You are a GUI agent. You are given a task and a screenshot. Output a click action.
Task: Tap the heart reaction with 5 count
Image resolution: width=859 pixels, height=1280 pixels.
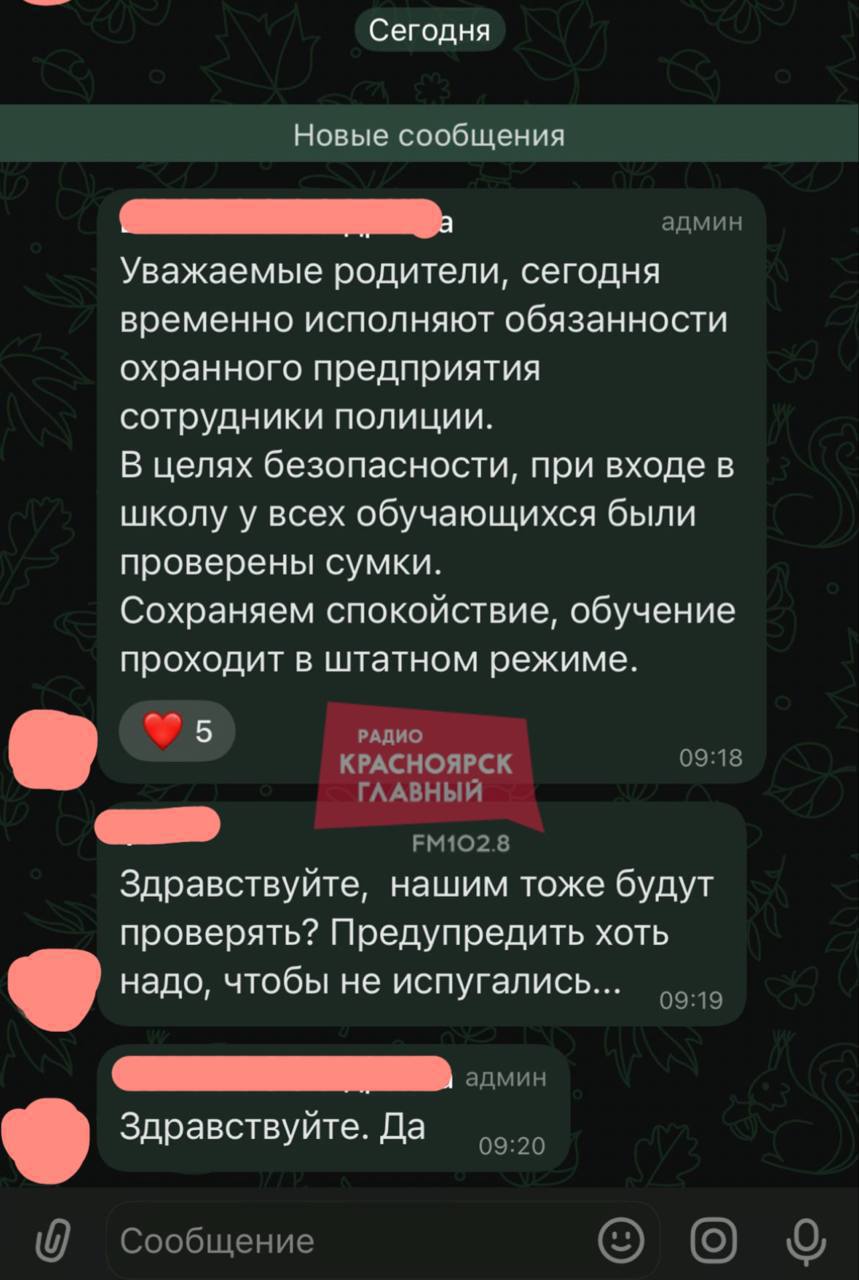coord(177,732)
